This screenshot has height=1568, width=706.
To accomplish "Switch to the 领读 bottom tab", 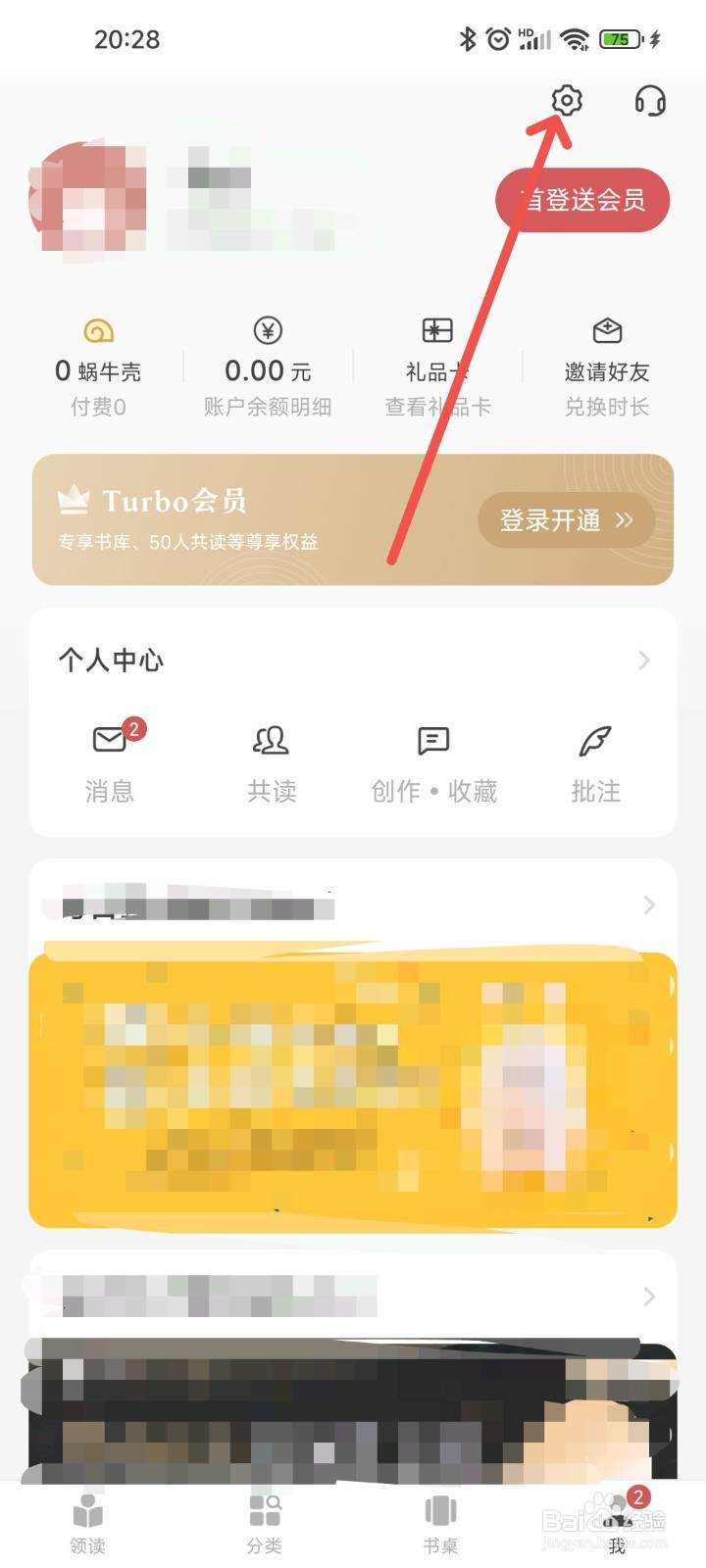I will click(x=88, y=1519).
